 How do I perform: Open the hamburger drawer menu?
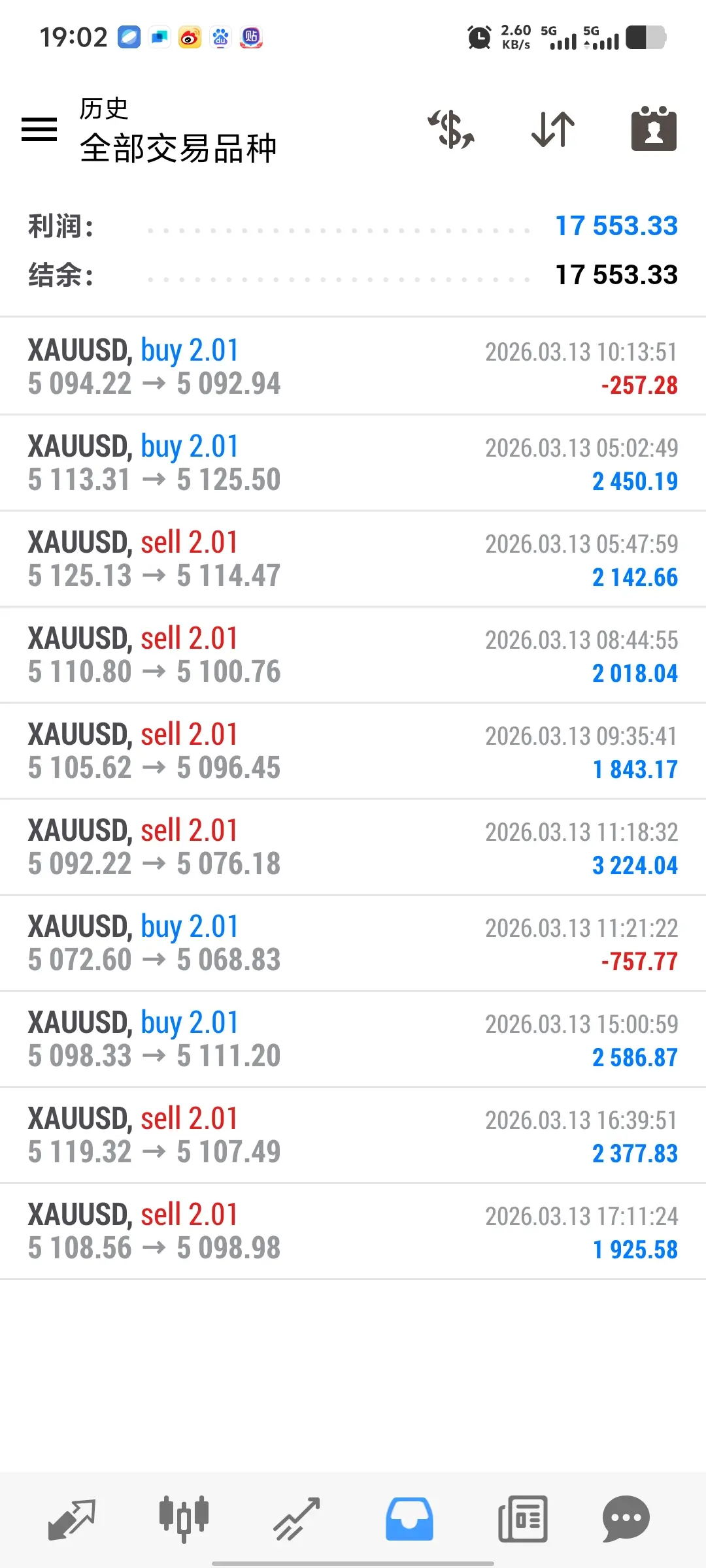point(39,129)
